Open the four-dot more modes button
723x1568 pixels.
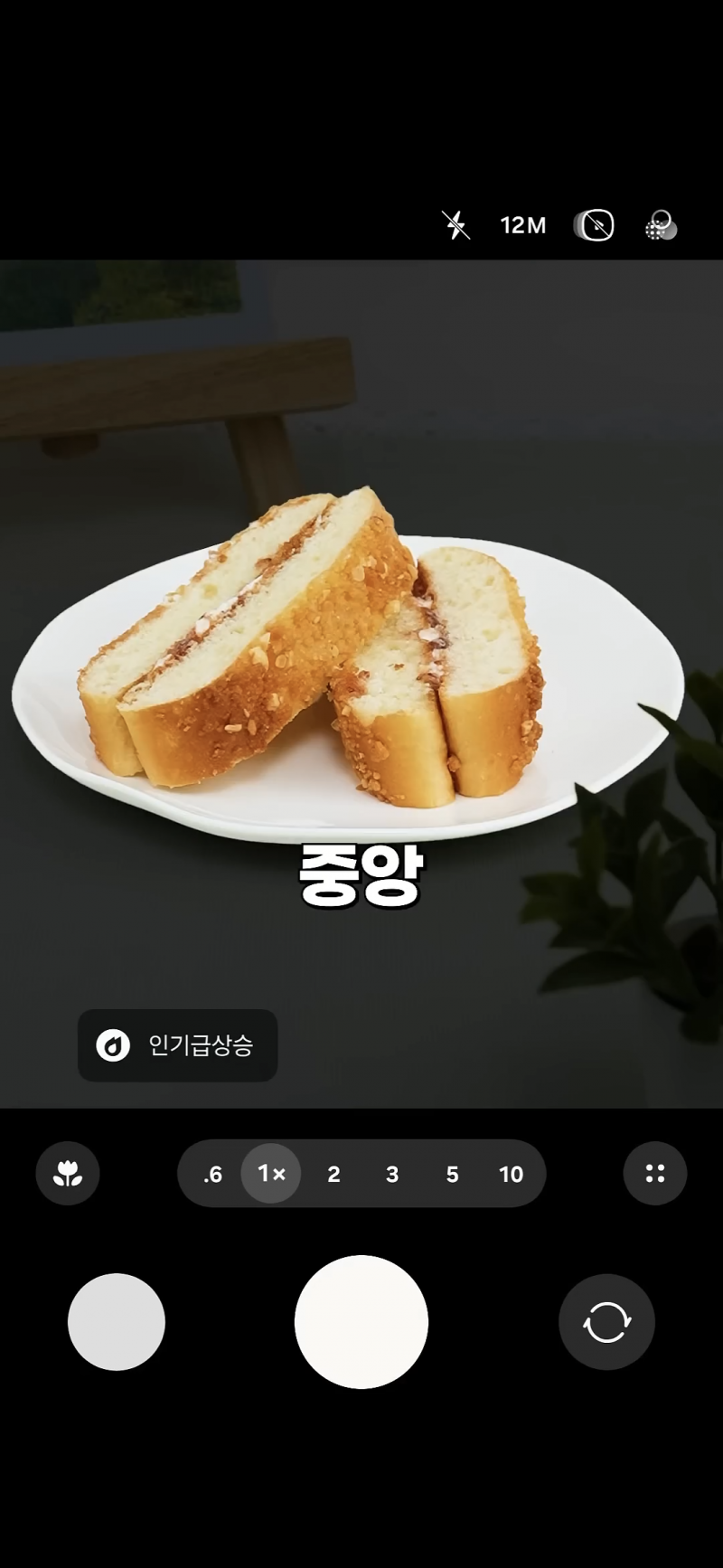[x=655, y=1174]
